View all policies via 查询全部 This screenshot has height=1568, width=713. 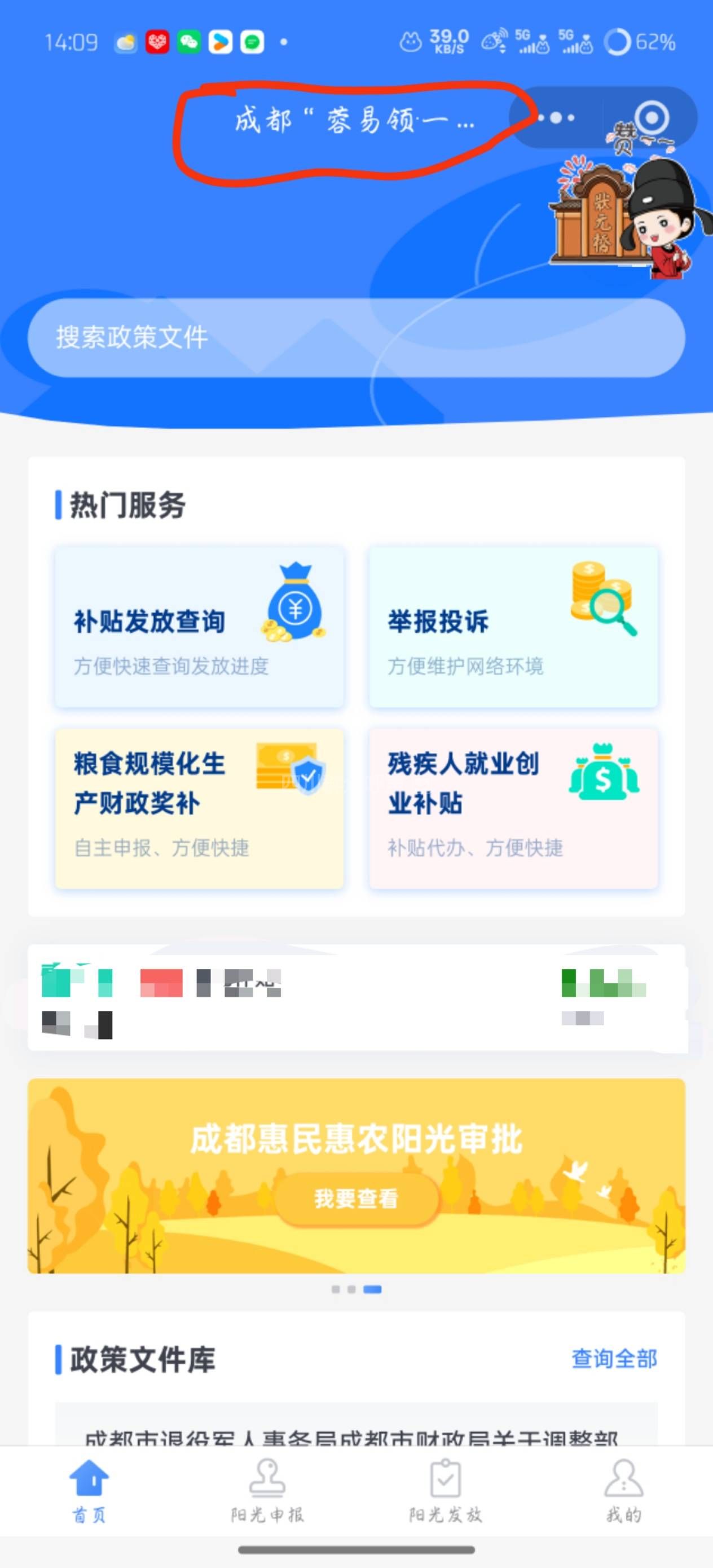614,1359
